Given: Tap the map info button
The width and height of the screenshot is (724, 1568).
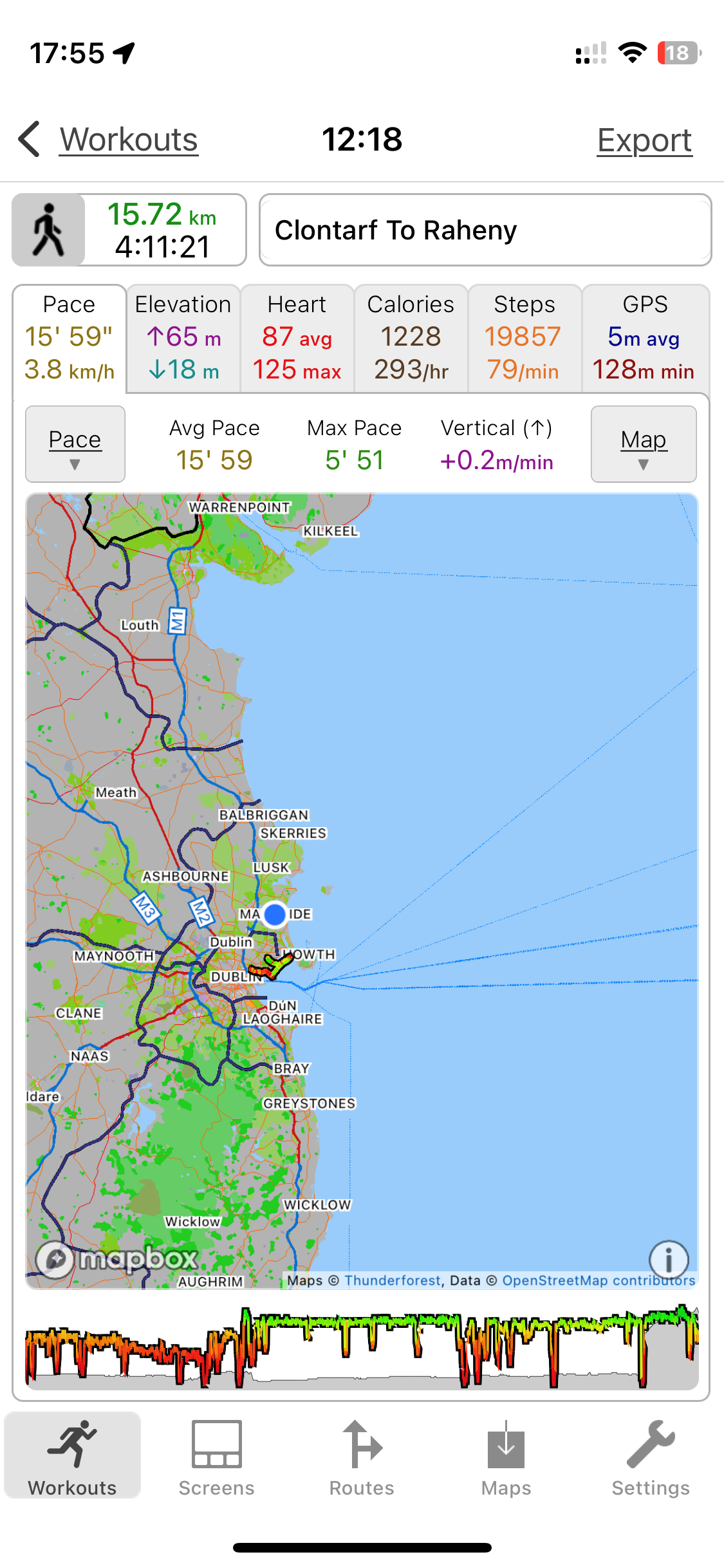Looking at the screenshot, I should click(669, 1259).
